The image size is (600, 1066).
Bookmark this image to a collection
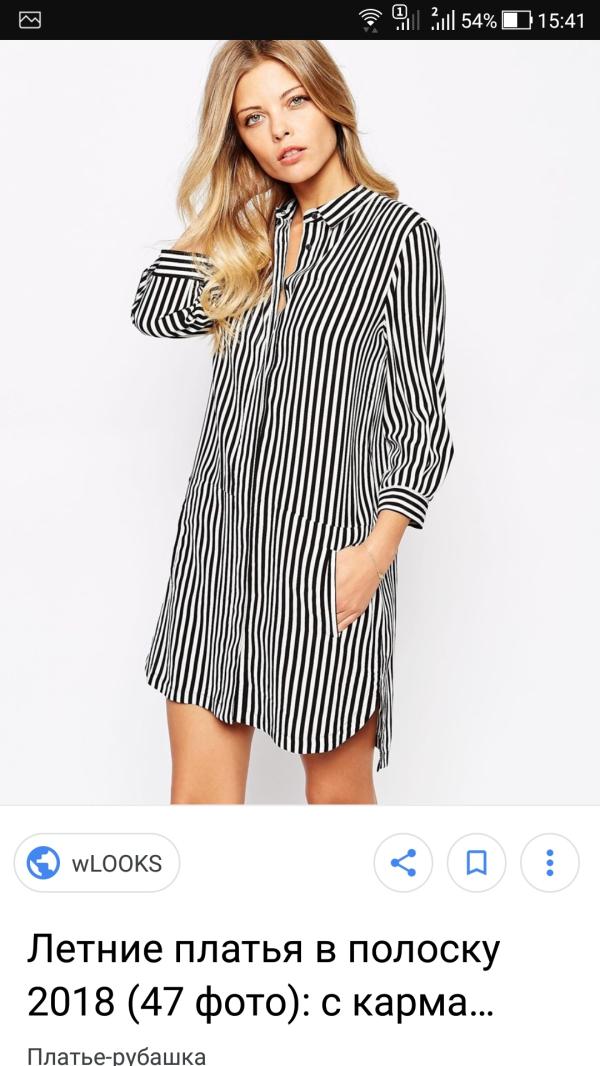point(476,863)
